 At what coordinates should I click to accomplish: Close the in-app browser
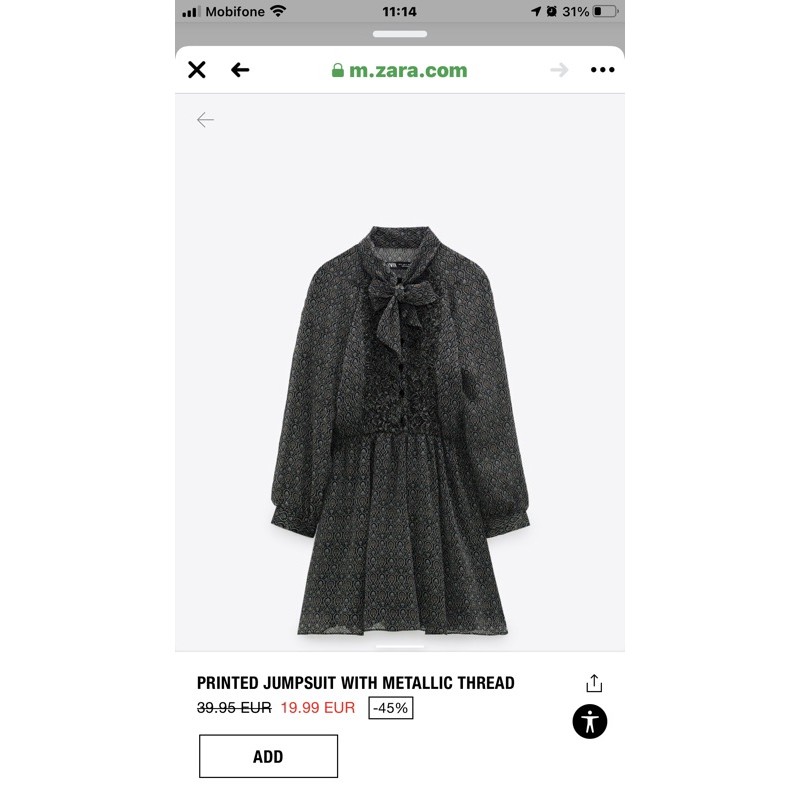click(197, 70)
